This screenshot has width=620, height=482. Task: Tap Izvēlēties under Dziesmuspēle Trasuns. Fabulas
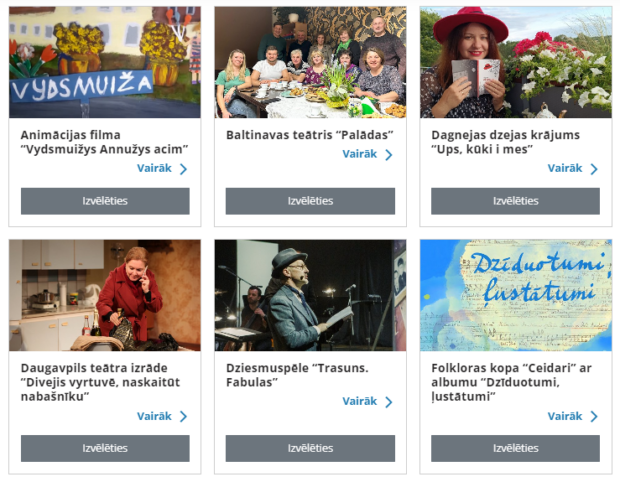tap(310, 448)
